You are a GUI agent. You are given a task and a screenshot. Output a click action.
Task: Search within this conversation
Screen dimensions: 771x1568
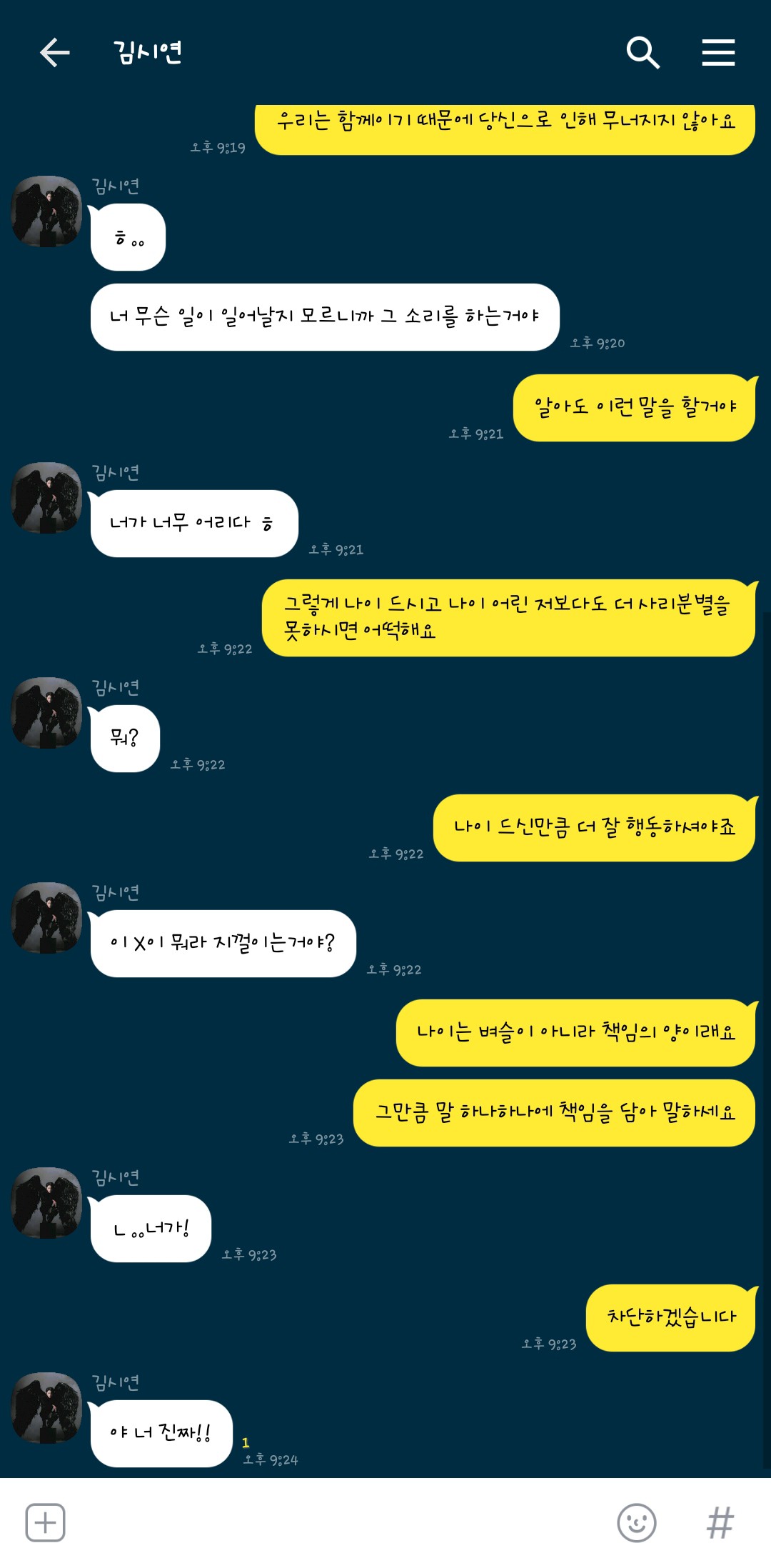(x=642, y=52)
